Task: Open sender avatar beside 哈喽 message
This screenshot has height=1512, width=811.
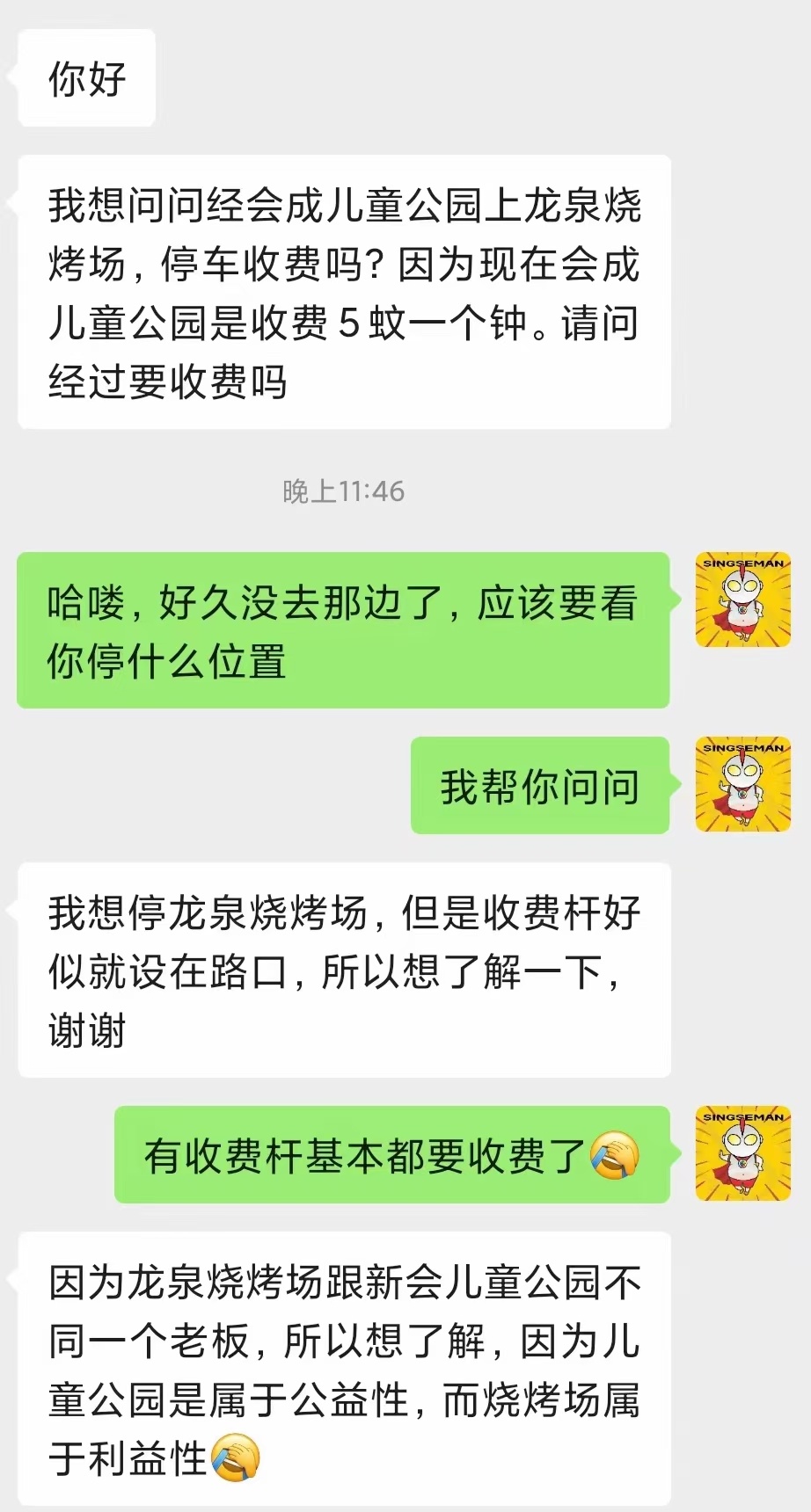Action: 743,600
